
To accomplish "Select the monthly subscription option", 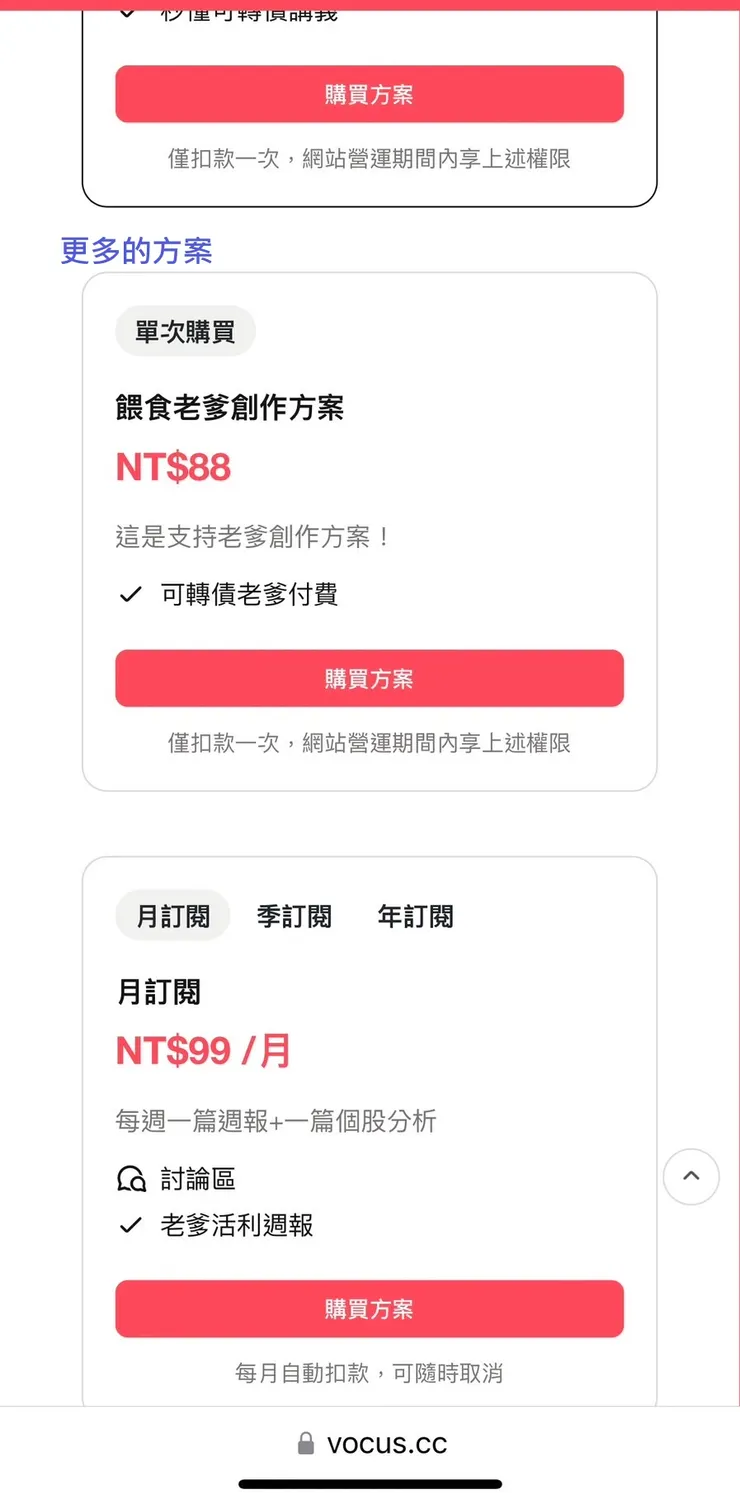I will [x=172, y=915].
